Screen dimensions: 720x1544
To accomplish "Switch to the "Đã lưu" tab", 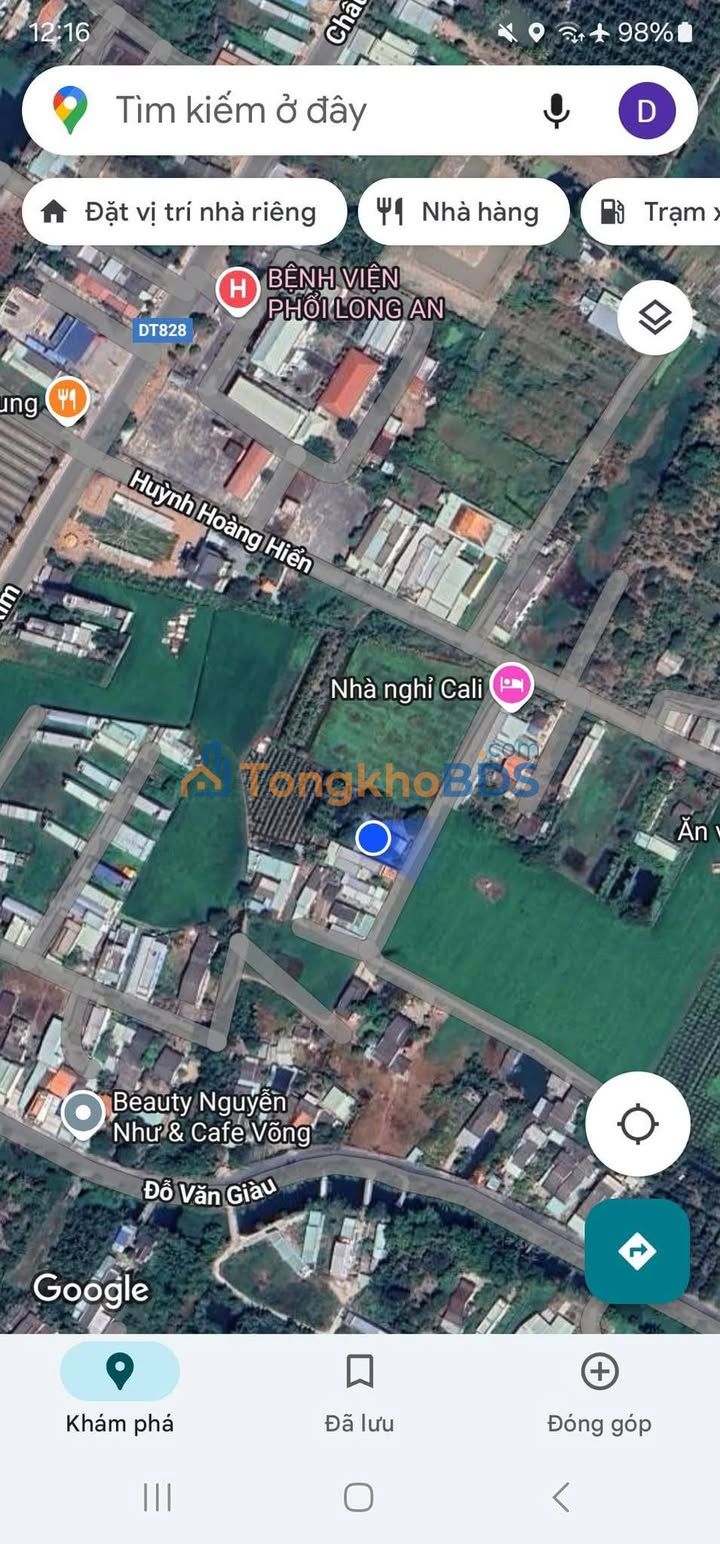I will 359,1390.
